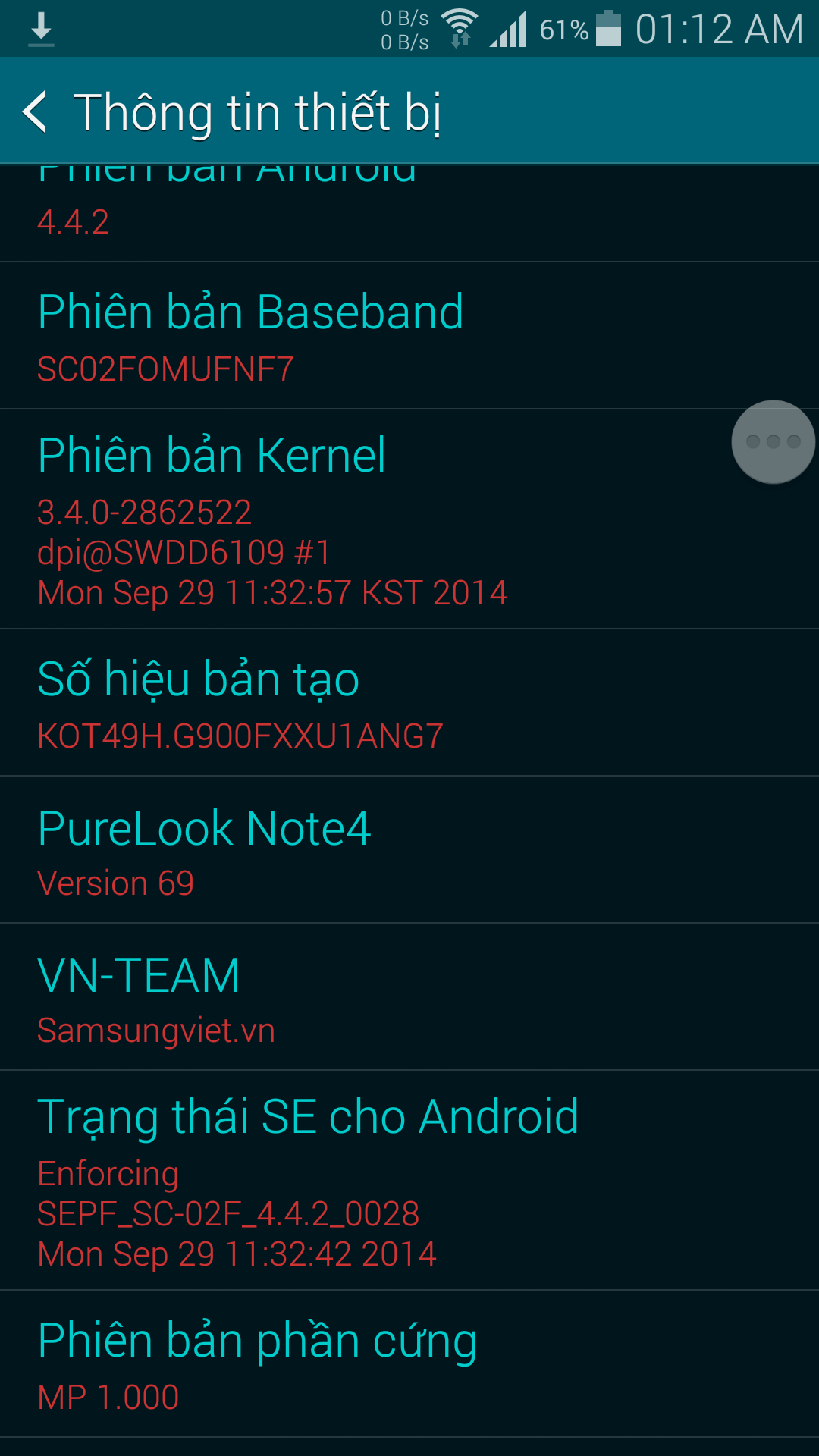The width and height of the screenshot is (819, 1456).
Task: Select the PureLook Note4 row
Action: click(x=409, y=850)
